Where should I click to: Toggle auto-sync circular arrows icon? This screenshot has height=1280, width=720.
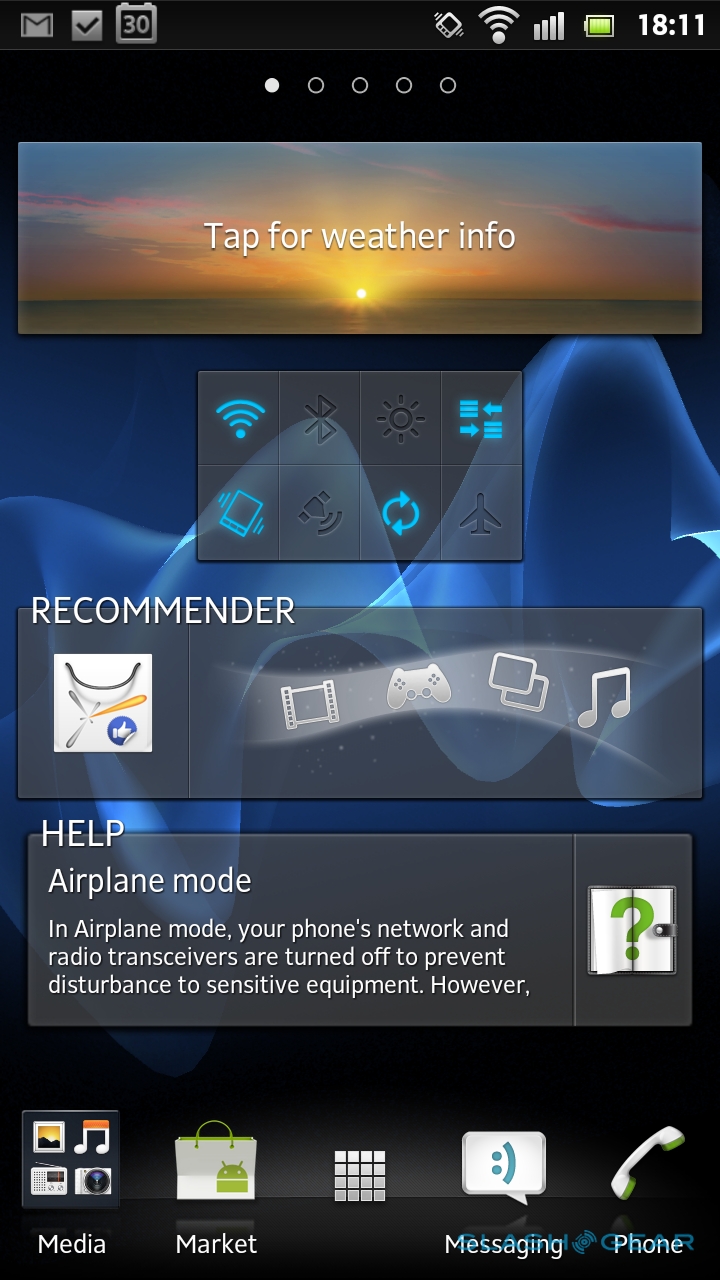pyautogui.click(x=401, y=513)
